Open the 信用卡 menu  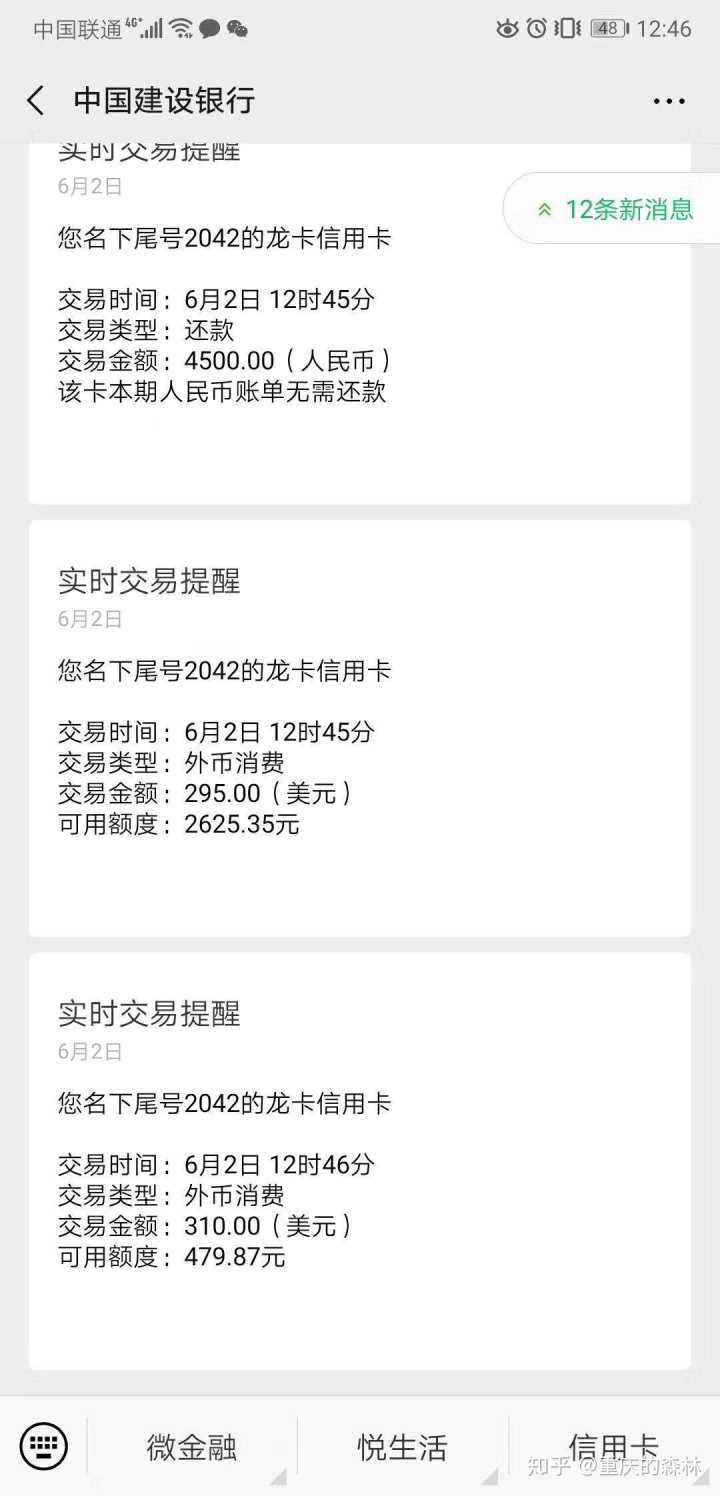pyautogui.click(x=613, y=1447)
